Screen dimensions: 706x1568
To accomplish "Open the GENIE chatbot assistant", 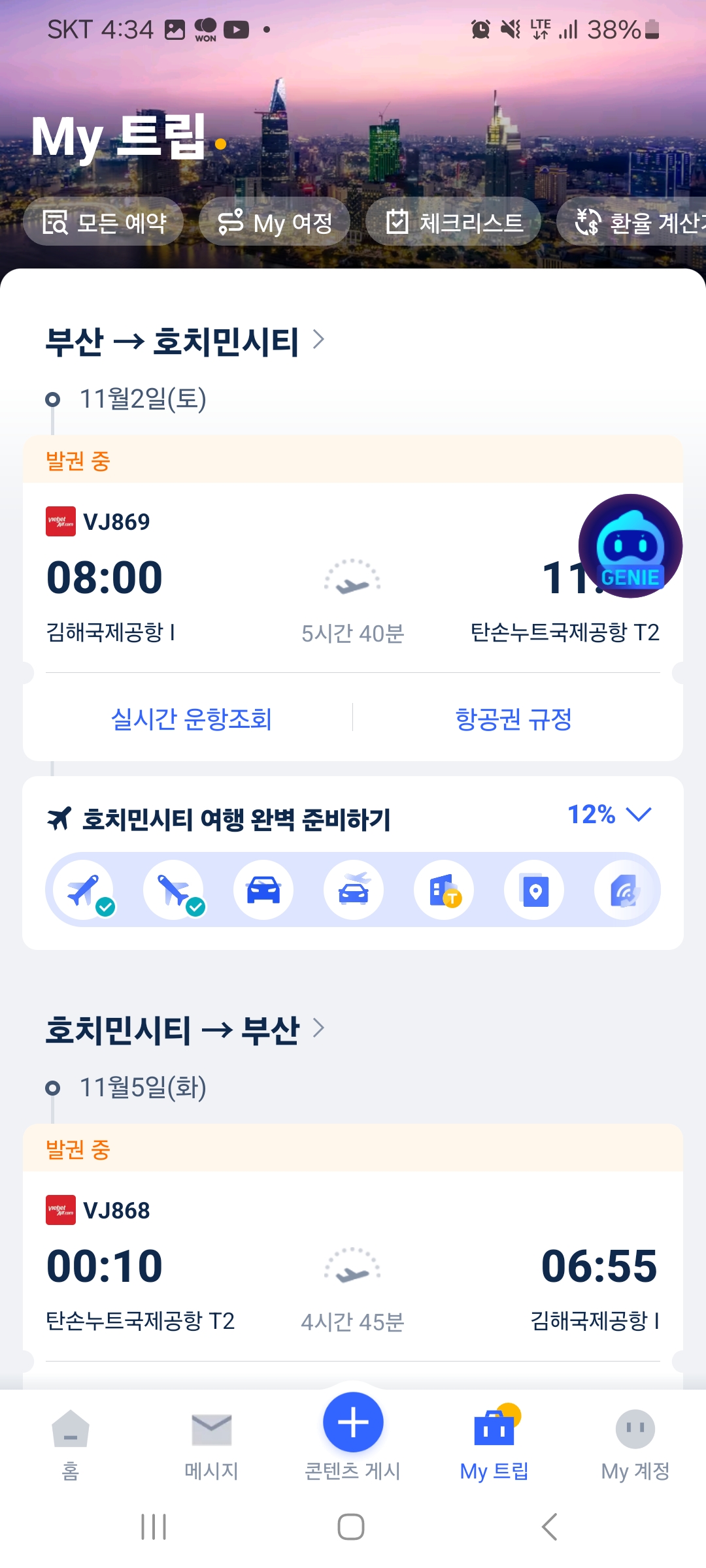I will tap(630, 546).
